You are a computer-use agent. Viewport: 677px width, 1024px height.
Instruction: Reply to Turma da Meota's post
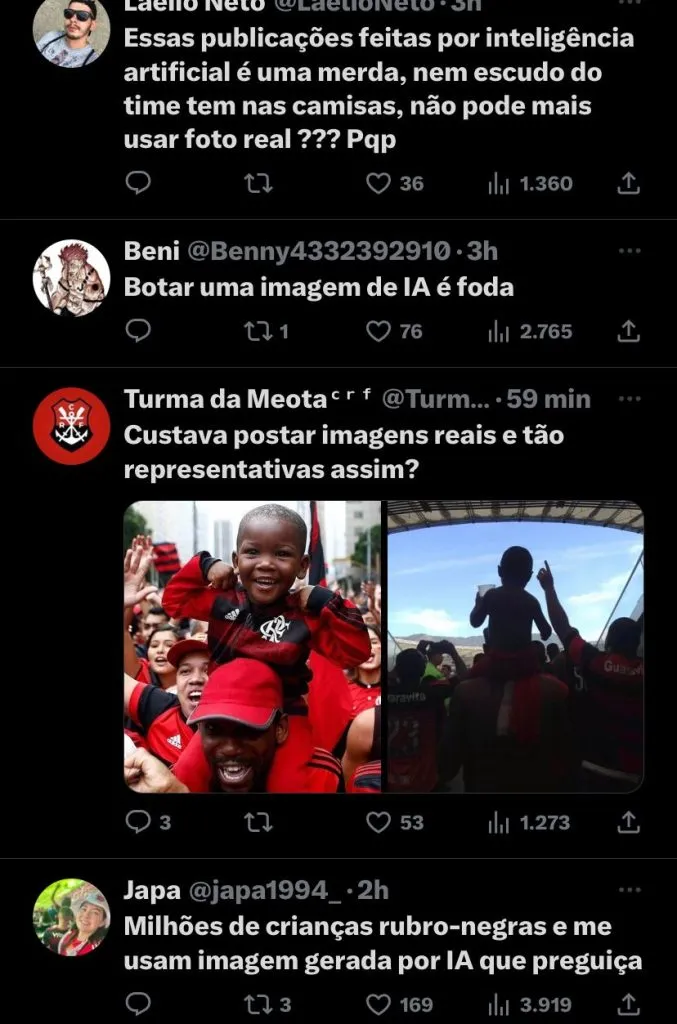[x=138, y=822]
